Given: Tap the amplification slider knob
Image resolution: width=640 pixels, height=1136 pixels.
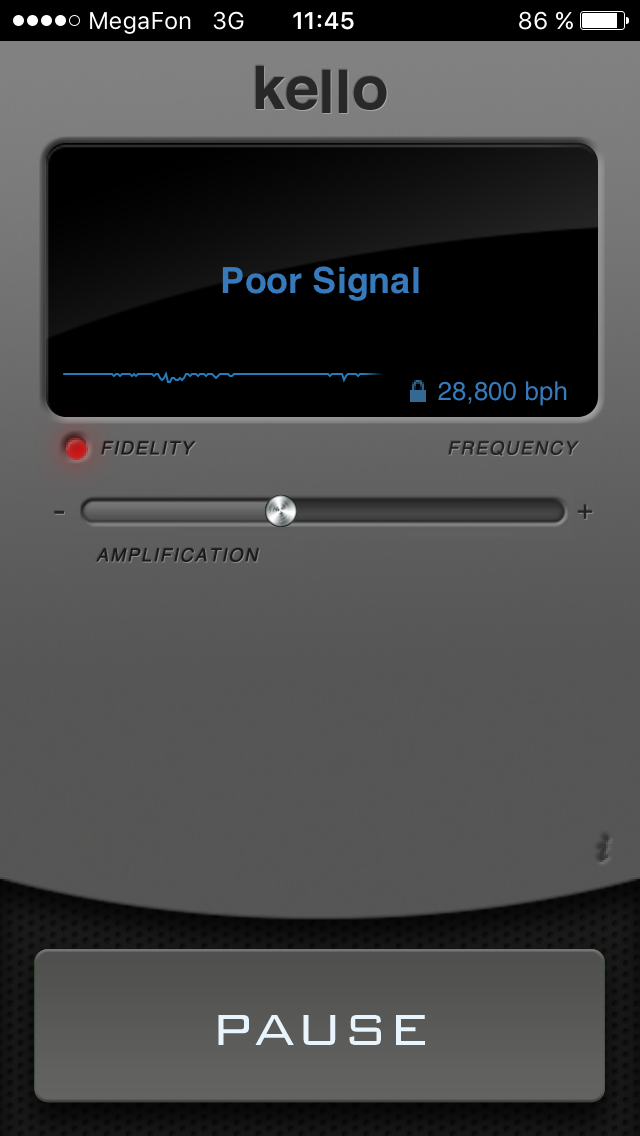Looking at the screenshot, I should (281, 511).
